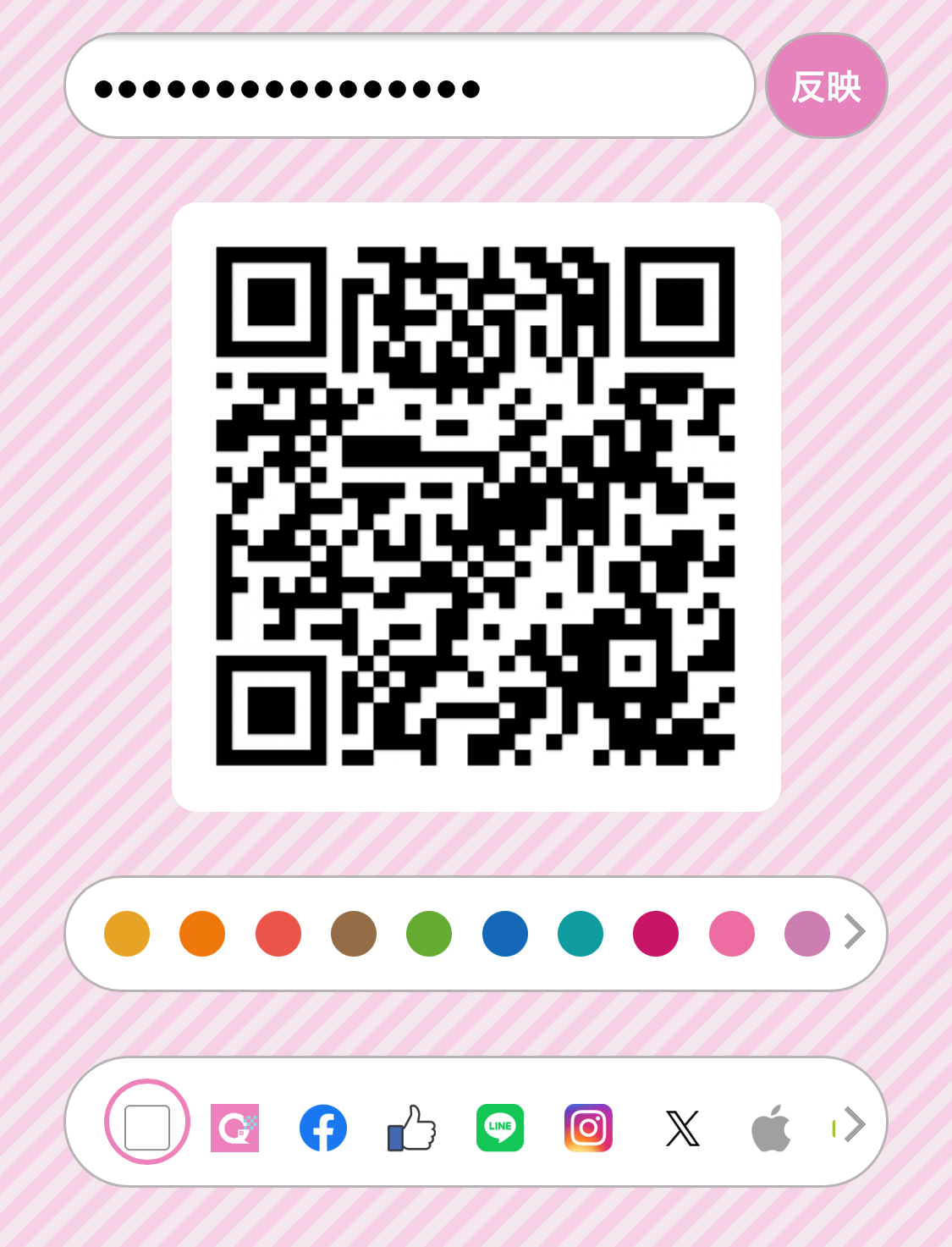Pick the coral red color swatch
This screenshot has width=952, height=1247.
[x=278, y=934]
